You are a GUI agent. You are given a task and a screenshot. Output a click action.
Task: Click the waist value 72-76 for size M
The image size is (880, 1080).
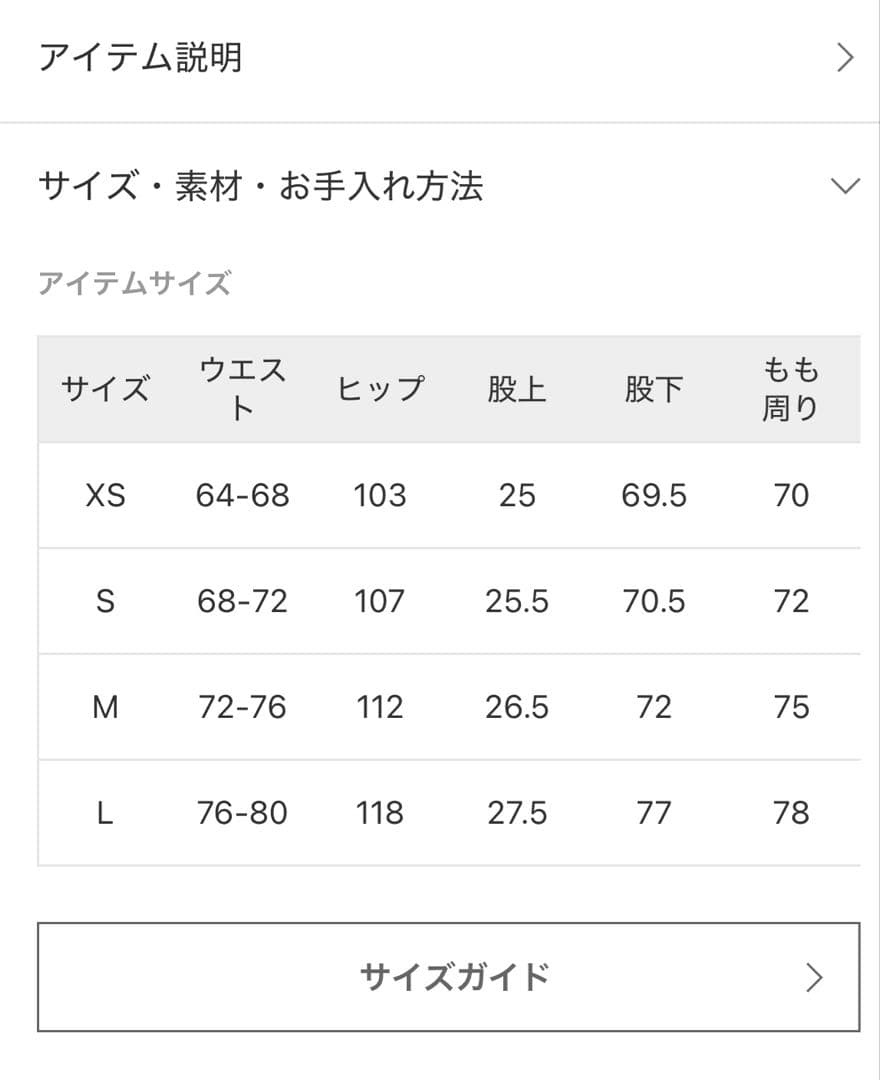coord(243,707)
